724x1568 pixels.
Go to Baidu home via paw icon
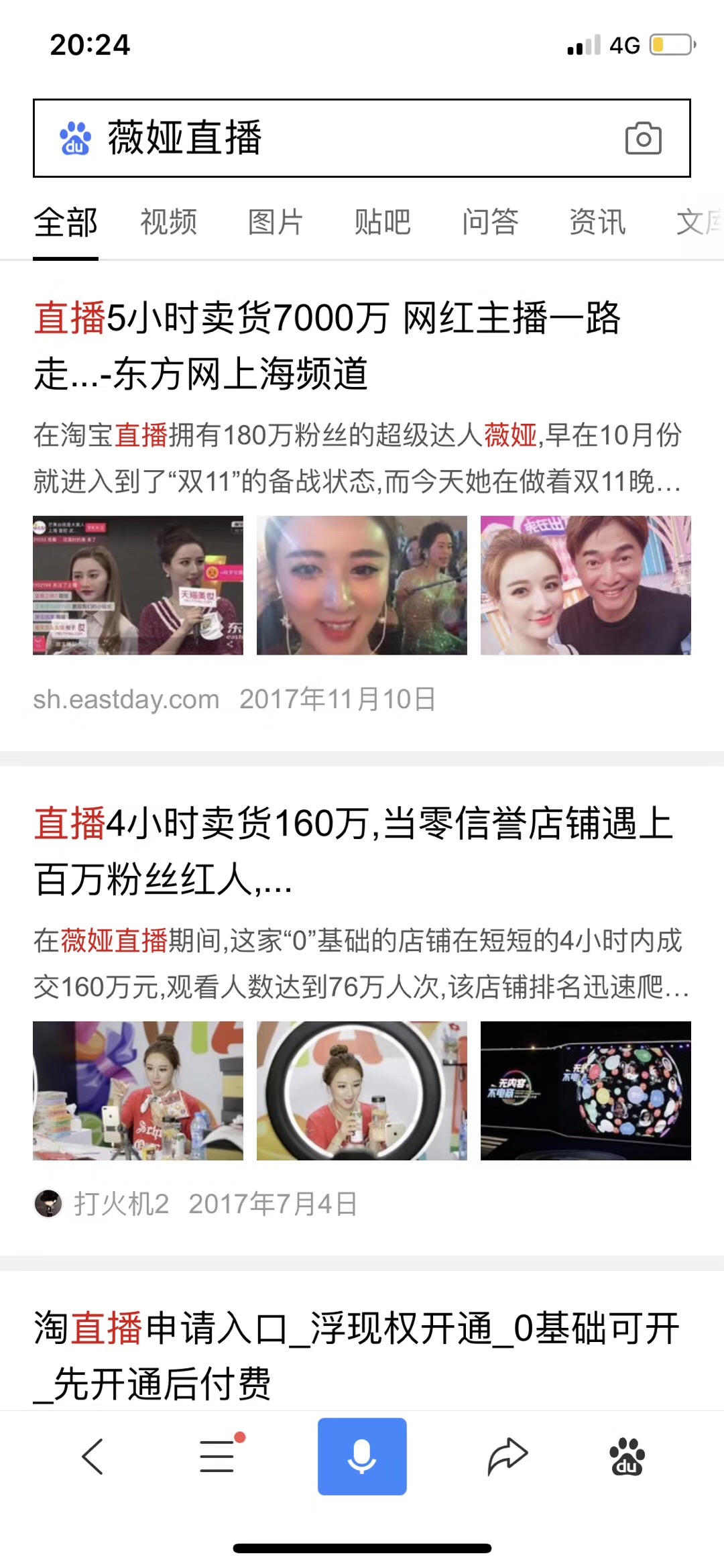click(x=626, y=1456)
